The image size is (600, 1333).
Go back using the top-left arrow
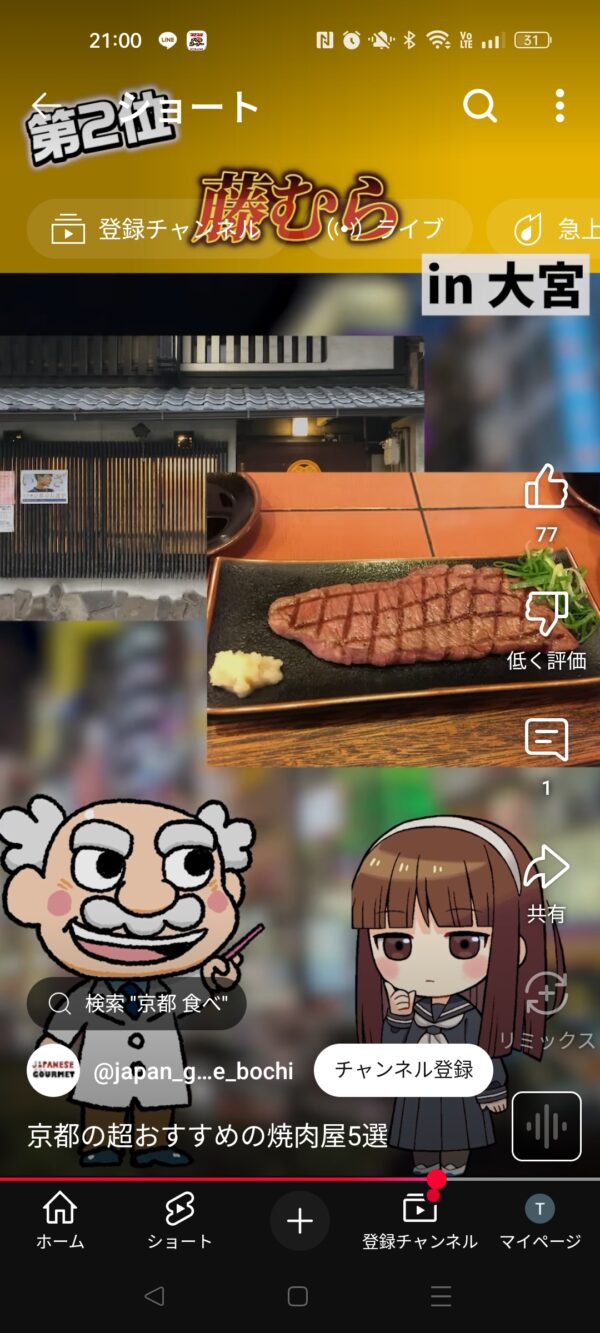tap(45, 105)
